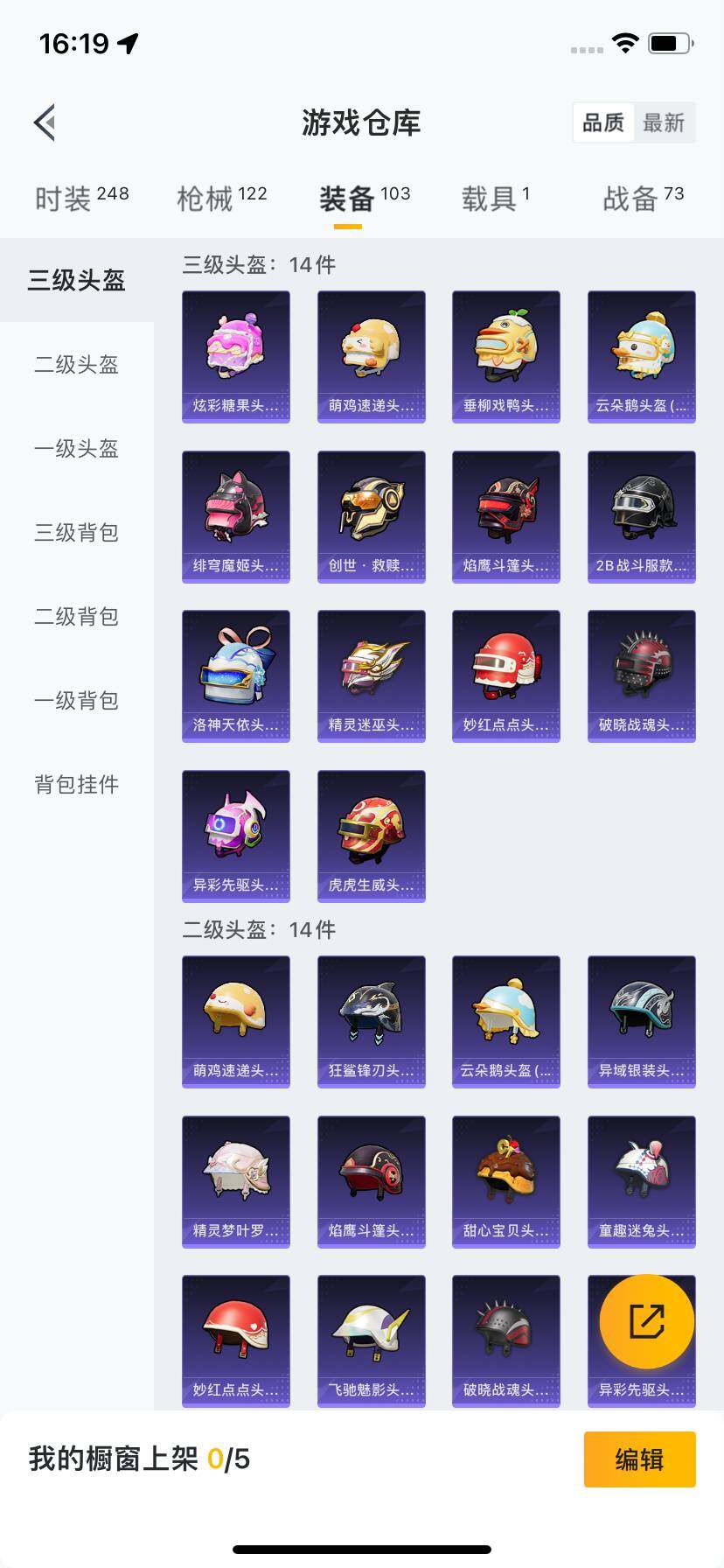Open the 虎虎生威头 tiger helmet card

click(x=371, y=835)
